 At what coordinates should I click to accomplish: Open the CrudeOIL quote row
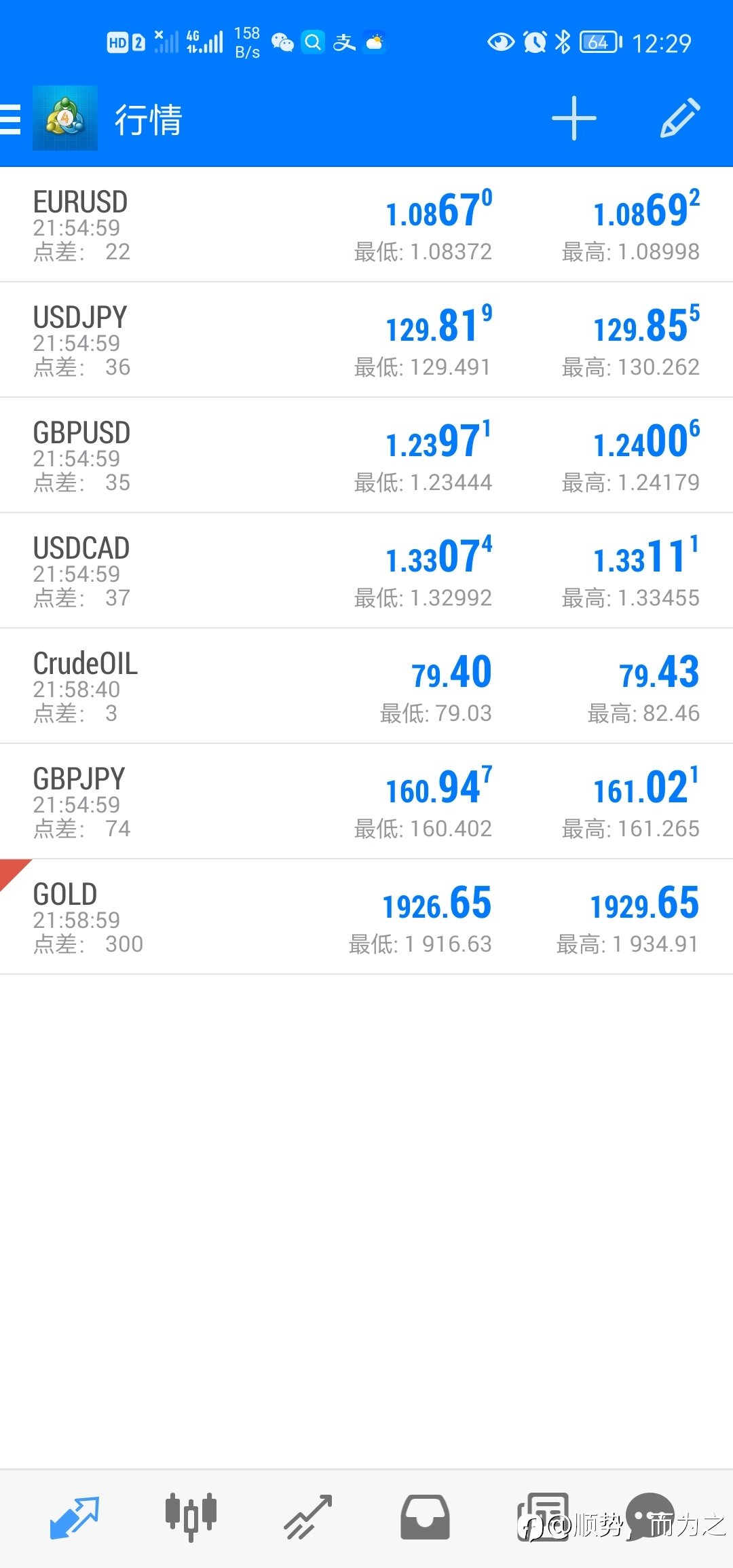point(366,686)
